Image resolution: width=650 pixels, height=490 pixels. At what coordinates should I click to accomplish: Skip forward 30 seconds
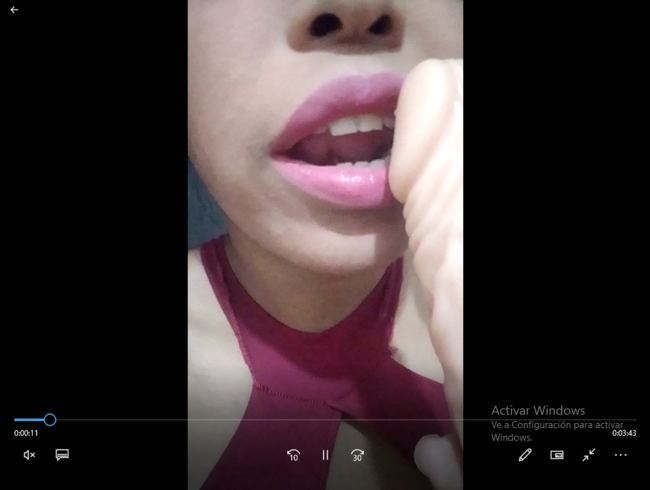click(x=357, y=455)
